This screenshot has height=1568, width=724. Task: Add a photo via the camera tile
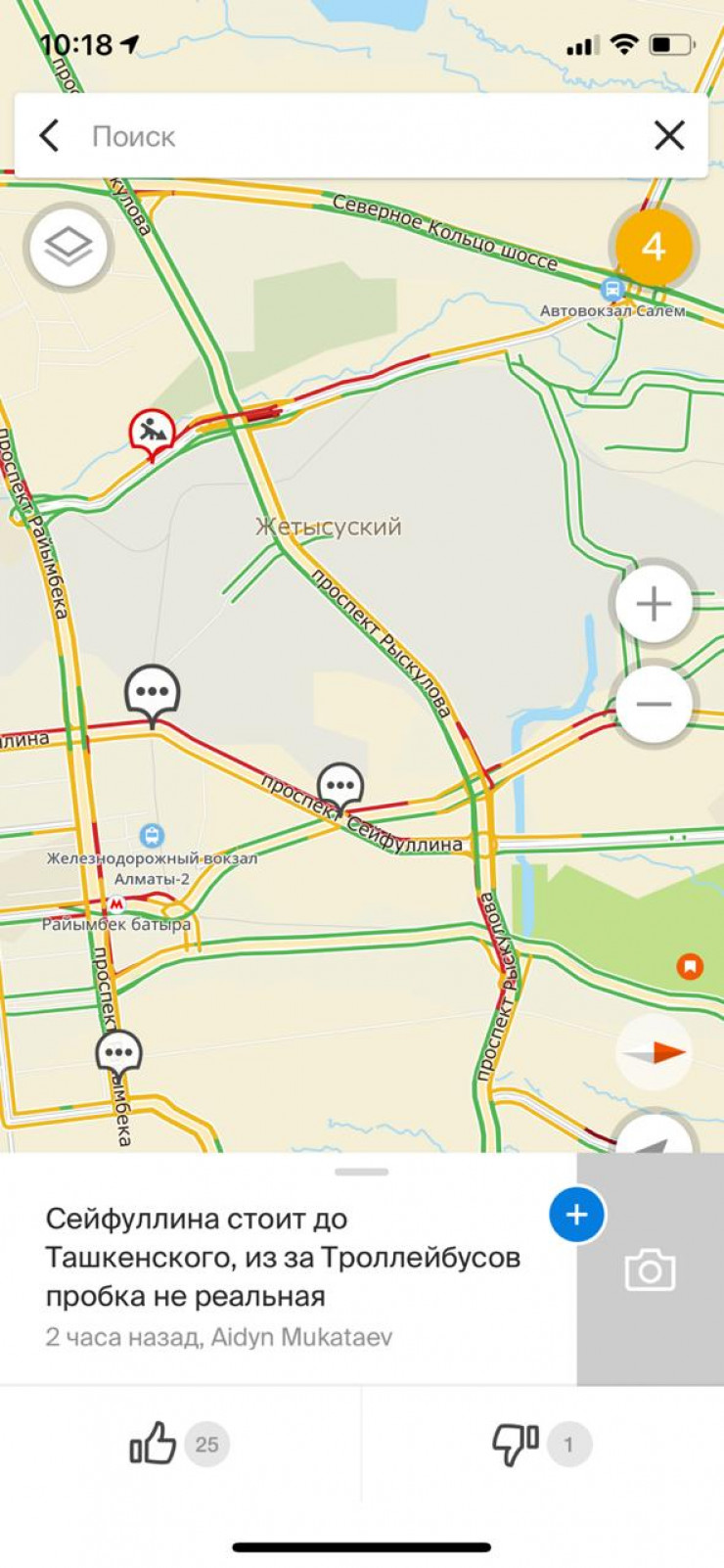coord(650,1270)
